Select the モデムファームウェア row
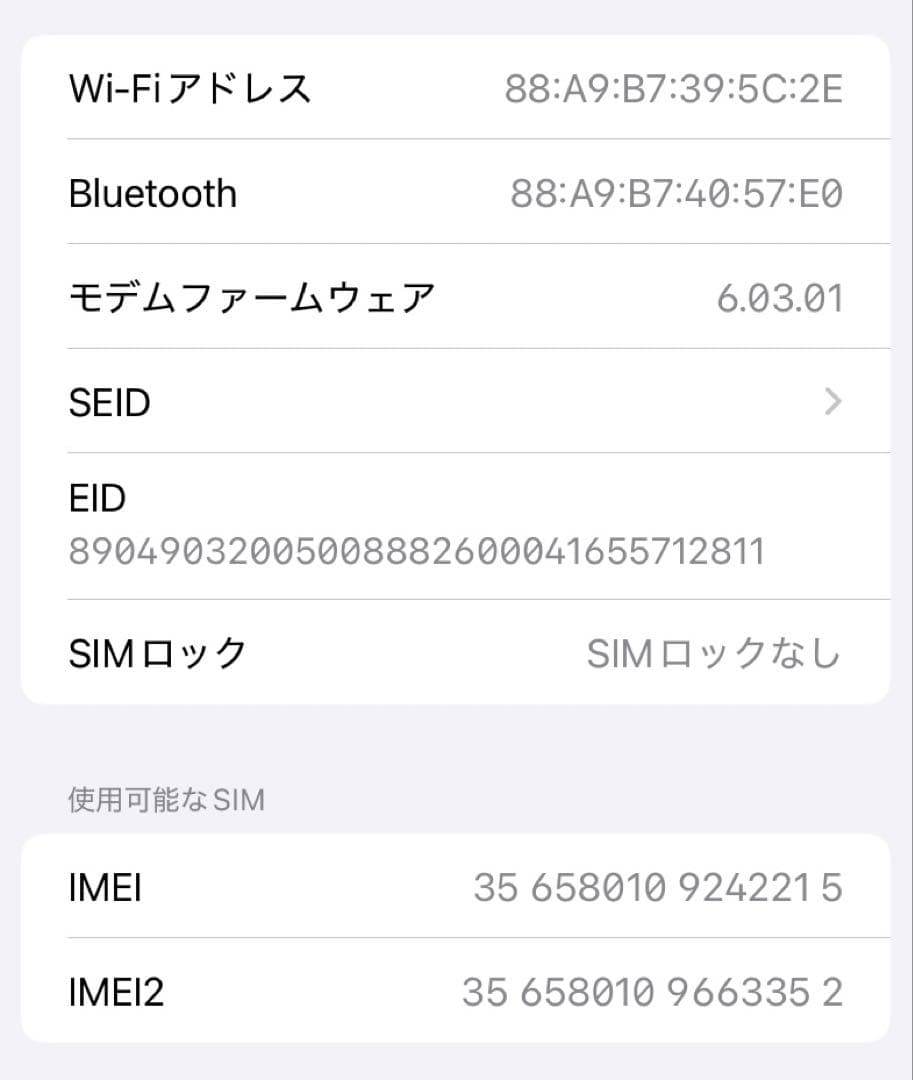 point(456,297)
